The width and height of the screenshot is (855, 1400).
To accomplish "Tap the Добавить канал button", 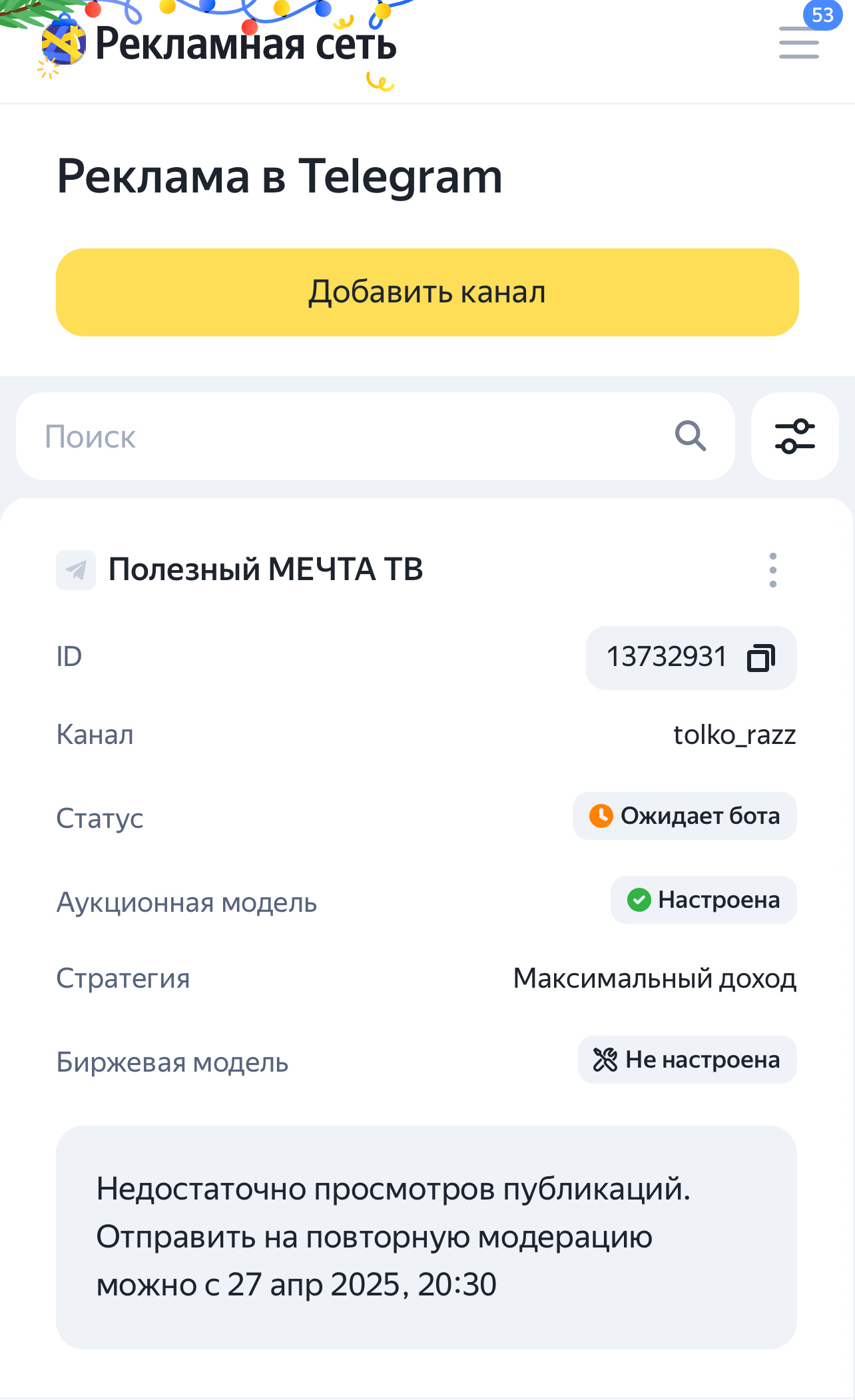I will click(x=427, y=292).
